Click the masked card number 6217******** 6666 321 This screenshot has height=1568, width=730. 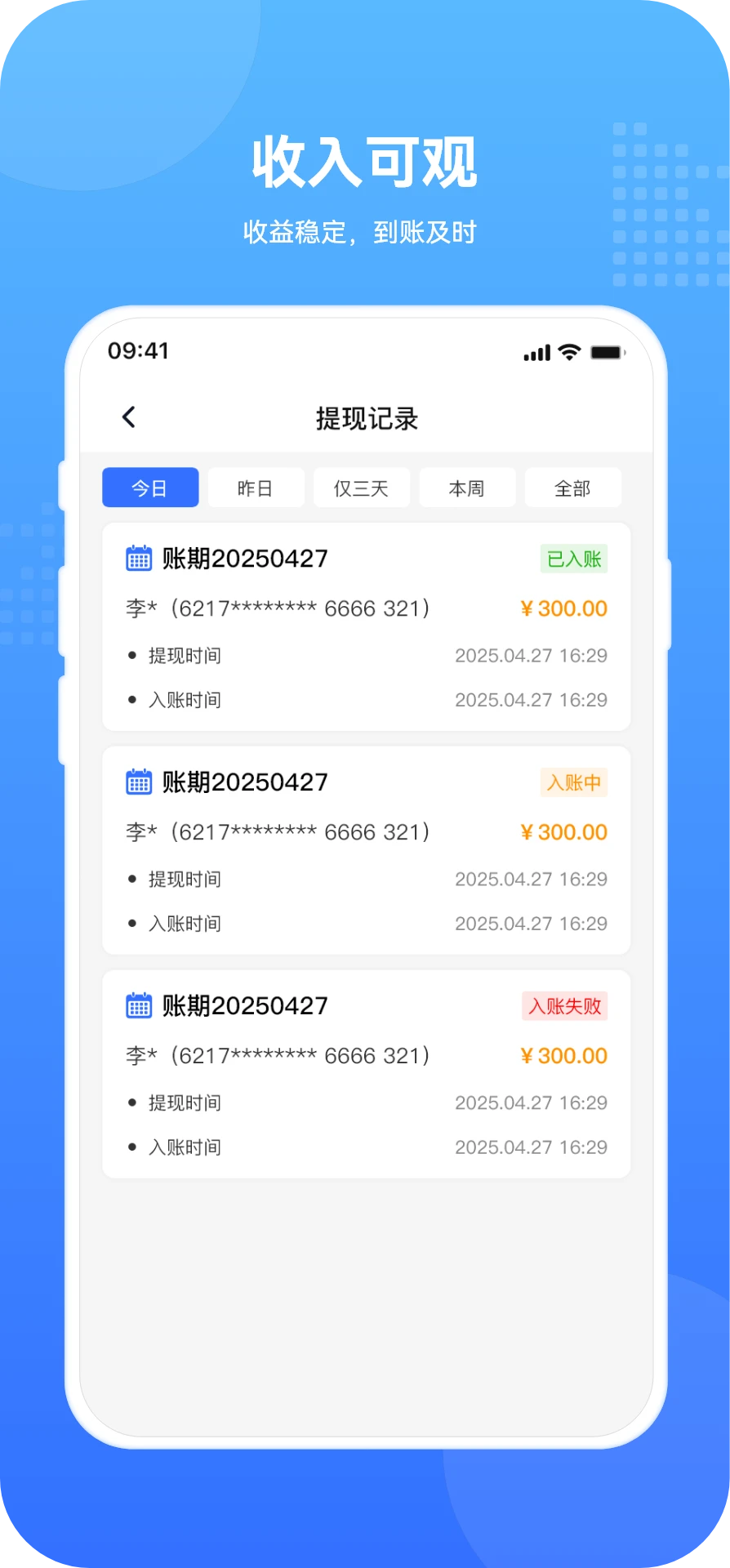tap(278, 608)
